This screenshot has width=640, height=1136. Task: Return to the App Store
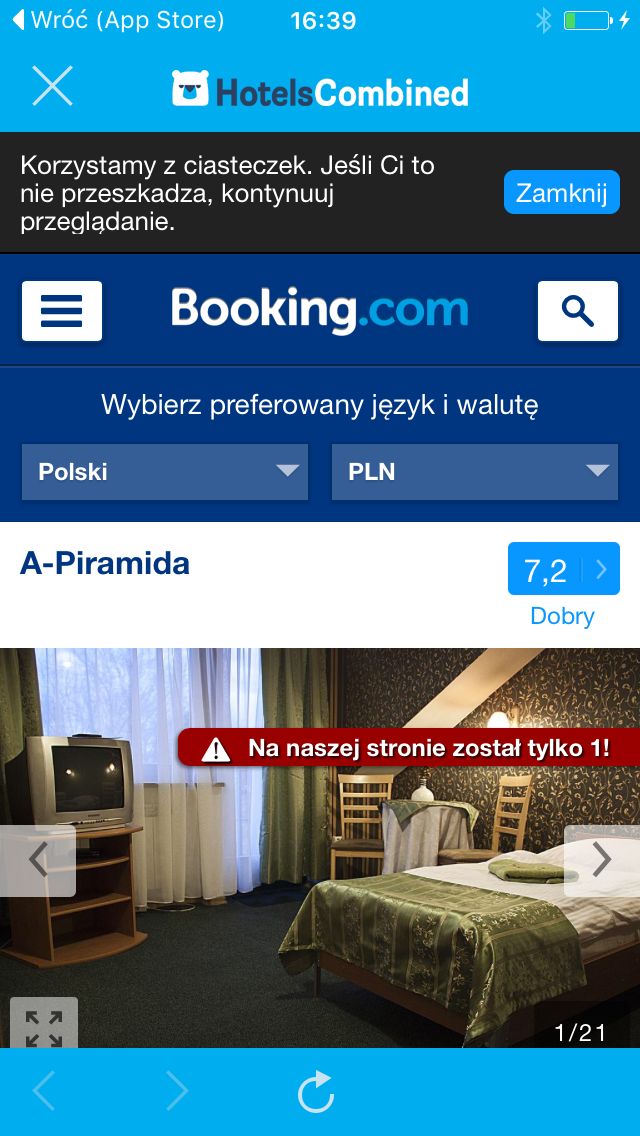click(x=119, y=20)
